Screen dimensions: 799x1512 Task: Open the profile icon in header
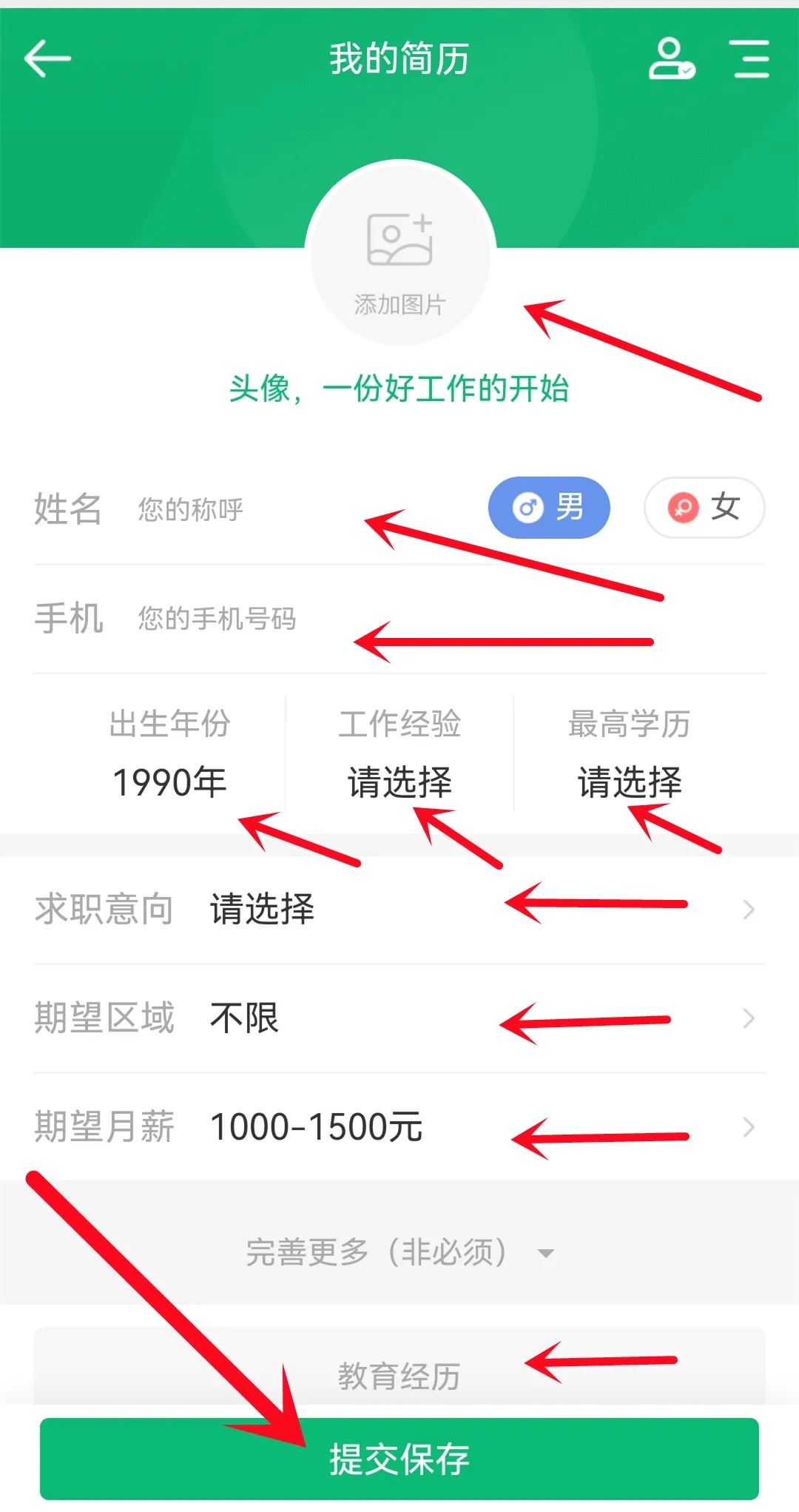click(671, 59)
